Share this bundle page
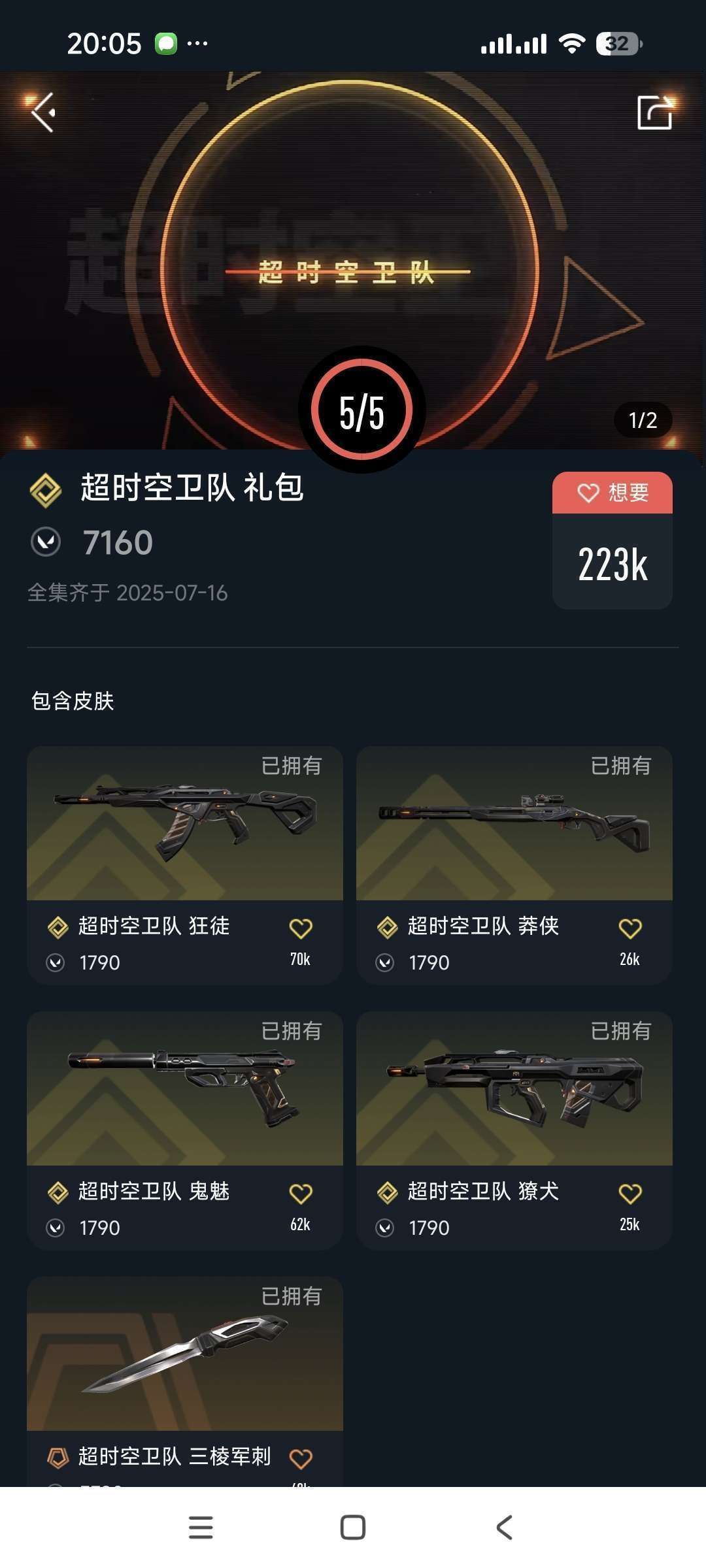The width and height of the screenshot is (706, 1568). pos(655,112)
